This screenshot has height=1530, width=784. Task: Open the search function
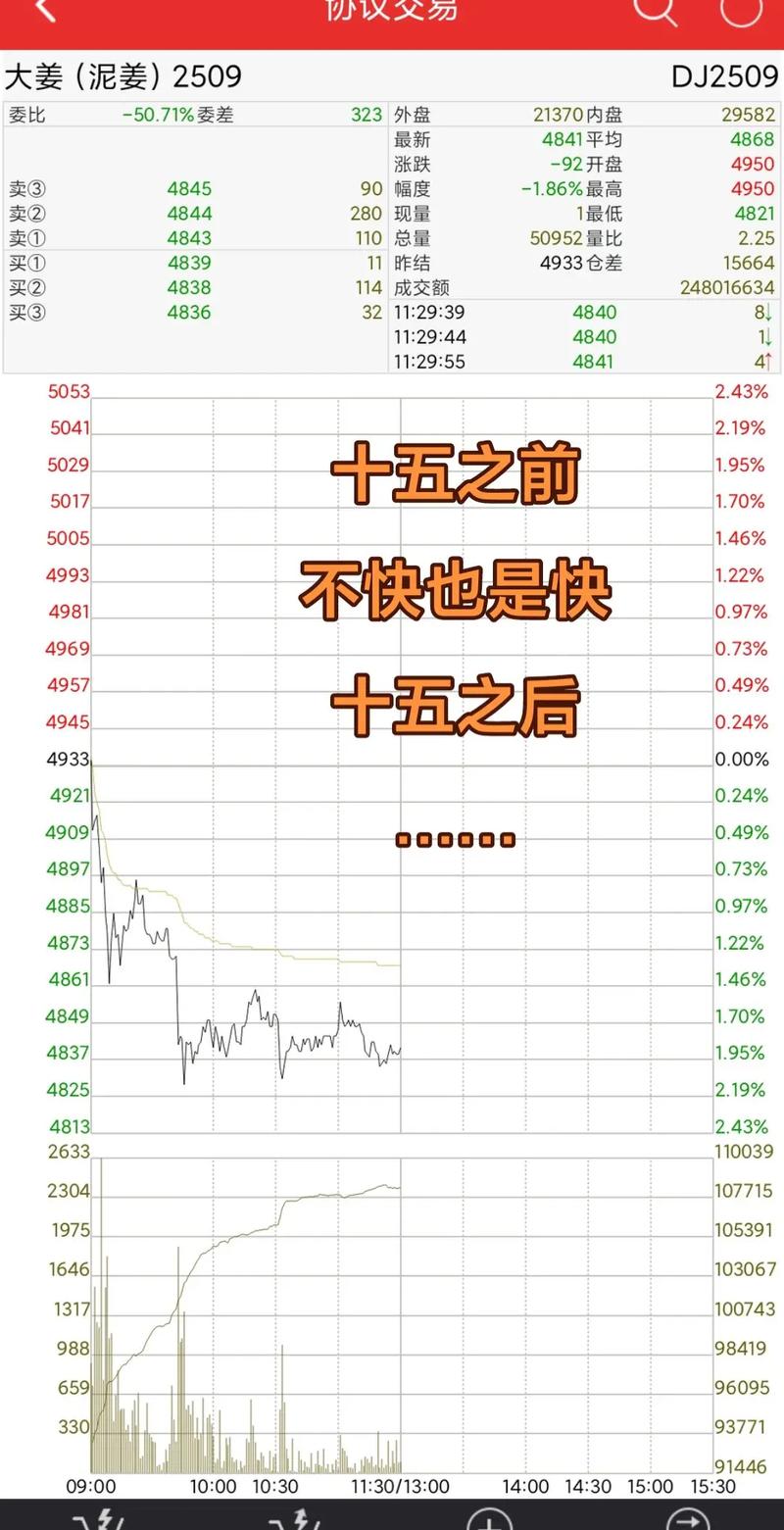point(657,13)
